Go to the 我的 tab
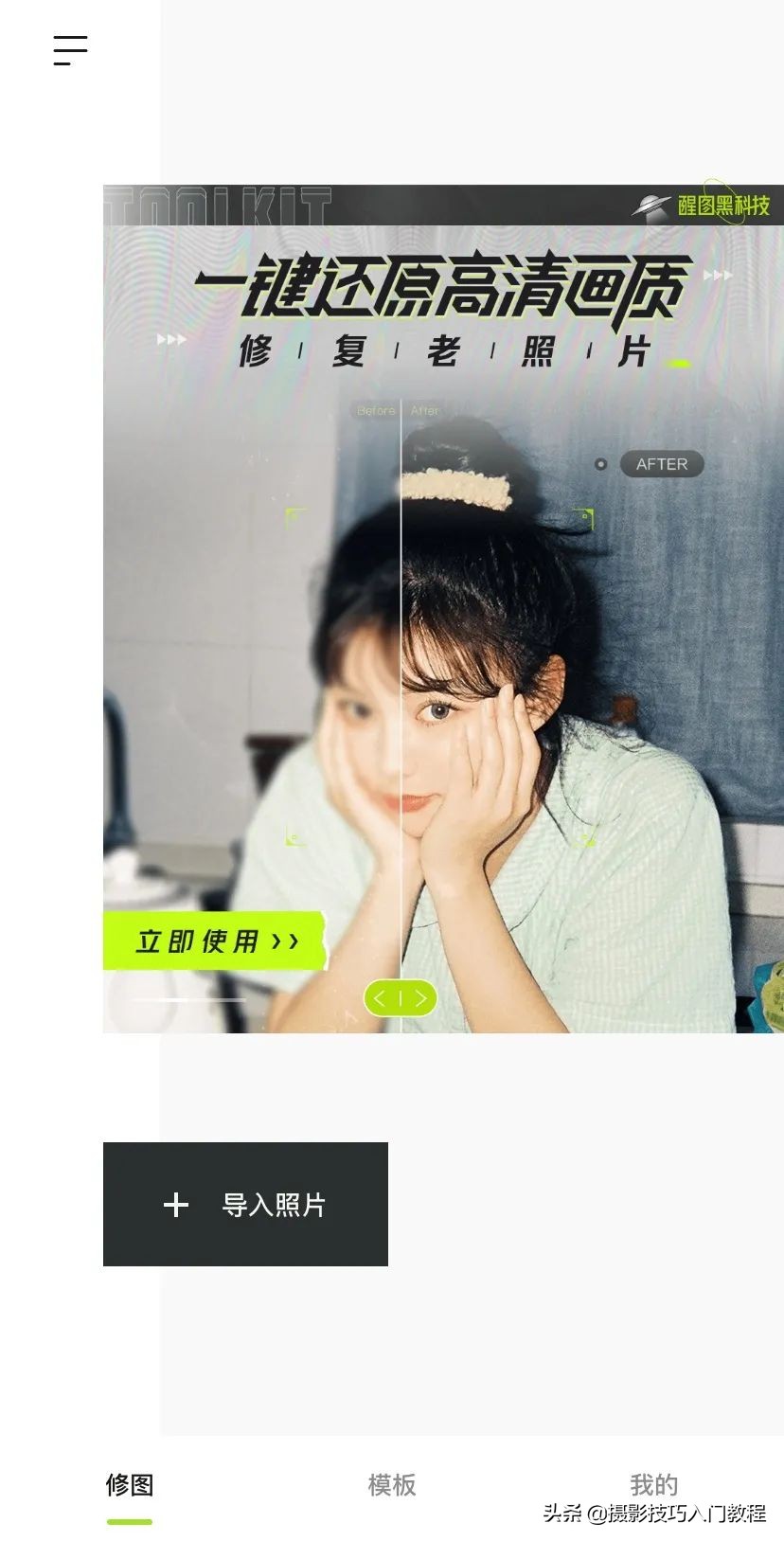Screen dimensions: 784x1541 pyautogui.click(x=653, y=1482)
